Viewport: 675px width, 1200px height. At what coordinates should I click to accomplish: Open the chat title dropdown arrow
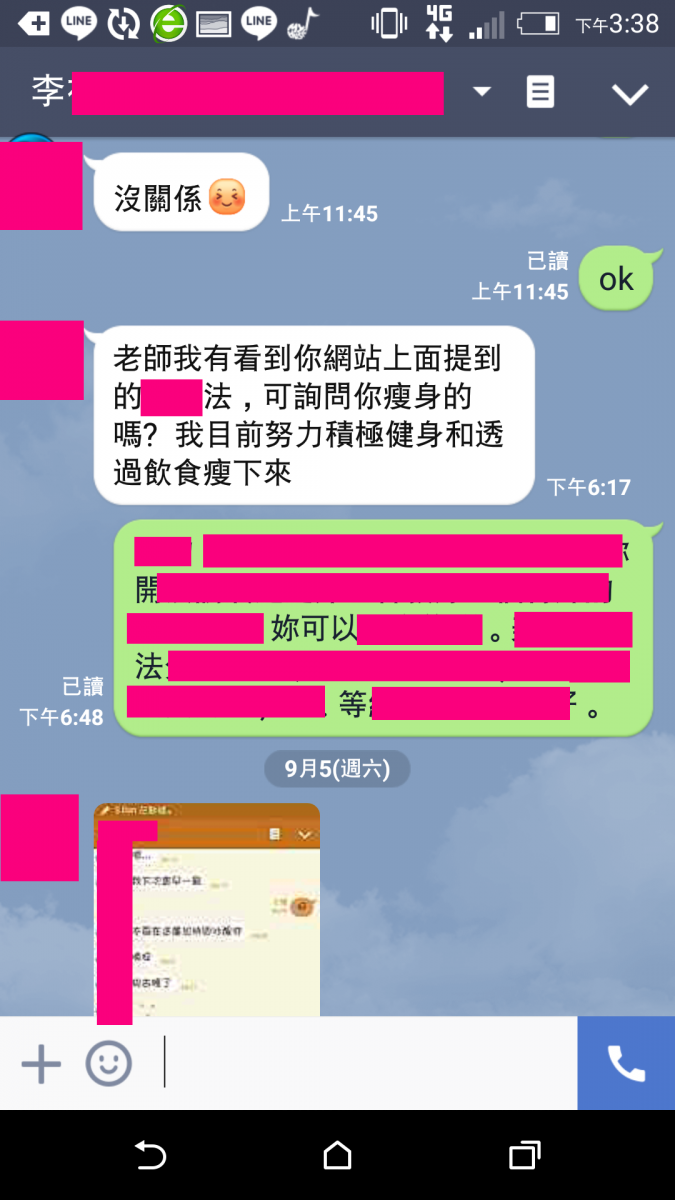[482, 93]
